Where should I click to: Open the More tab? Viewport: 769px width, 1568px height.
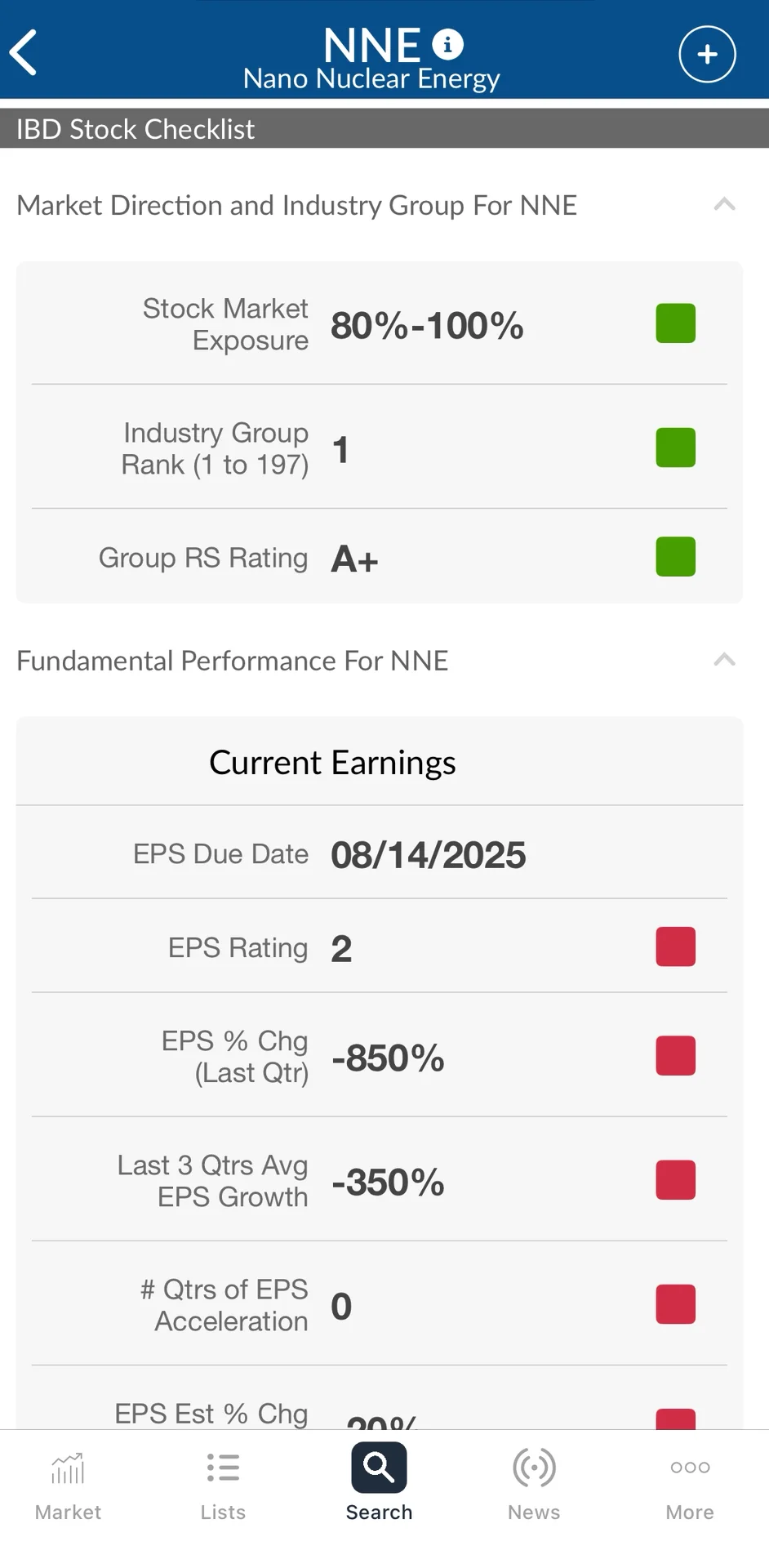[689, 1486]
